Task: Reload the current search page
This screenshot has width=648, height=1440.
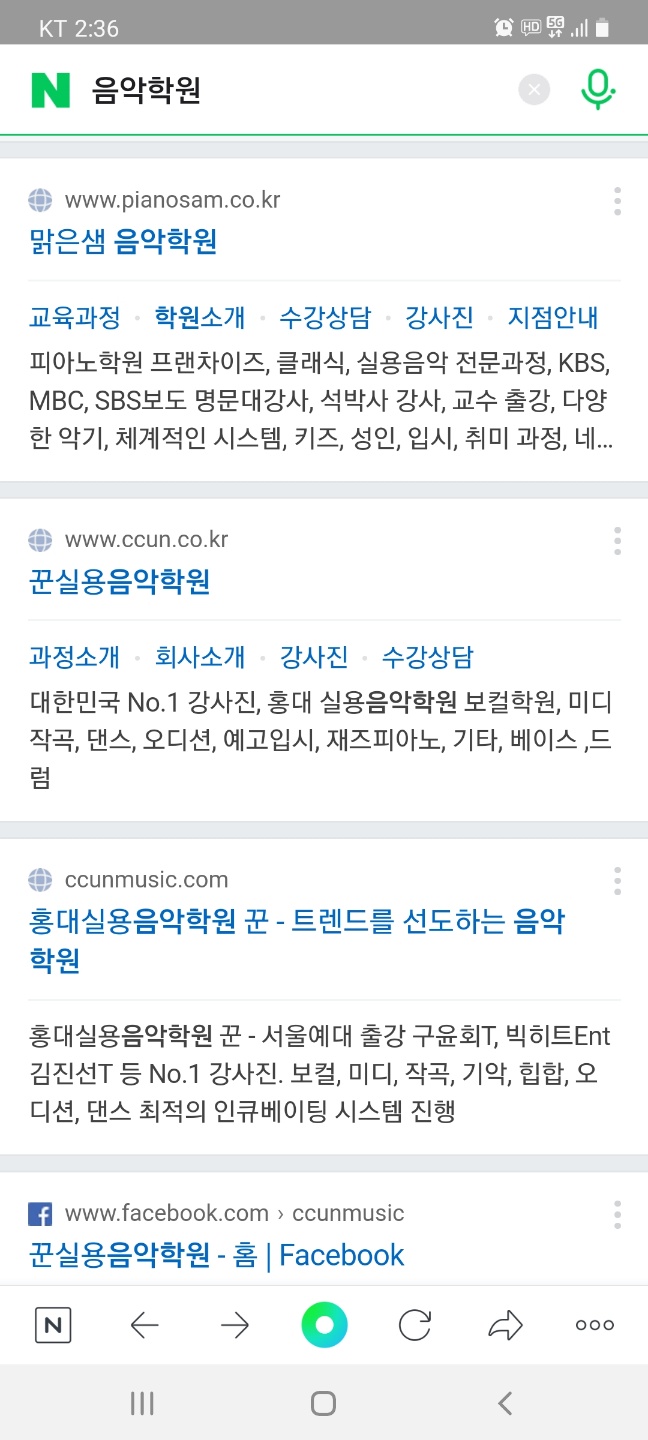Action: 414,1326
